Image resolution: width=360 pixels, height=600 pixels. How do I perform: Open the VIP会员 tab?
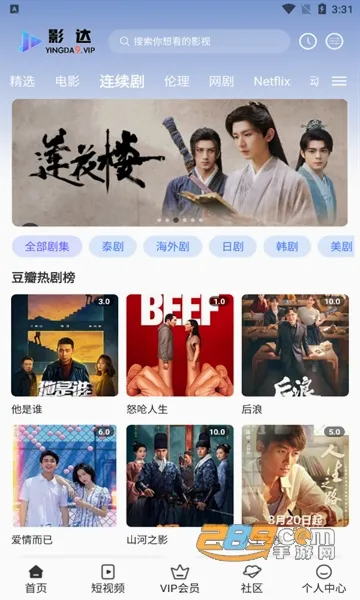coord(179,579)
